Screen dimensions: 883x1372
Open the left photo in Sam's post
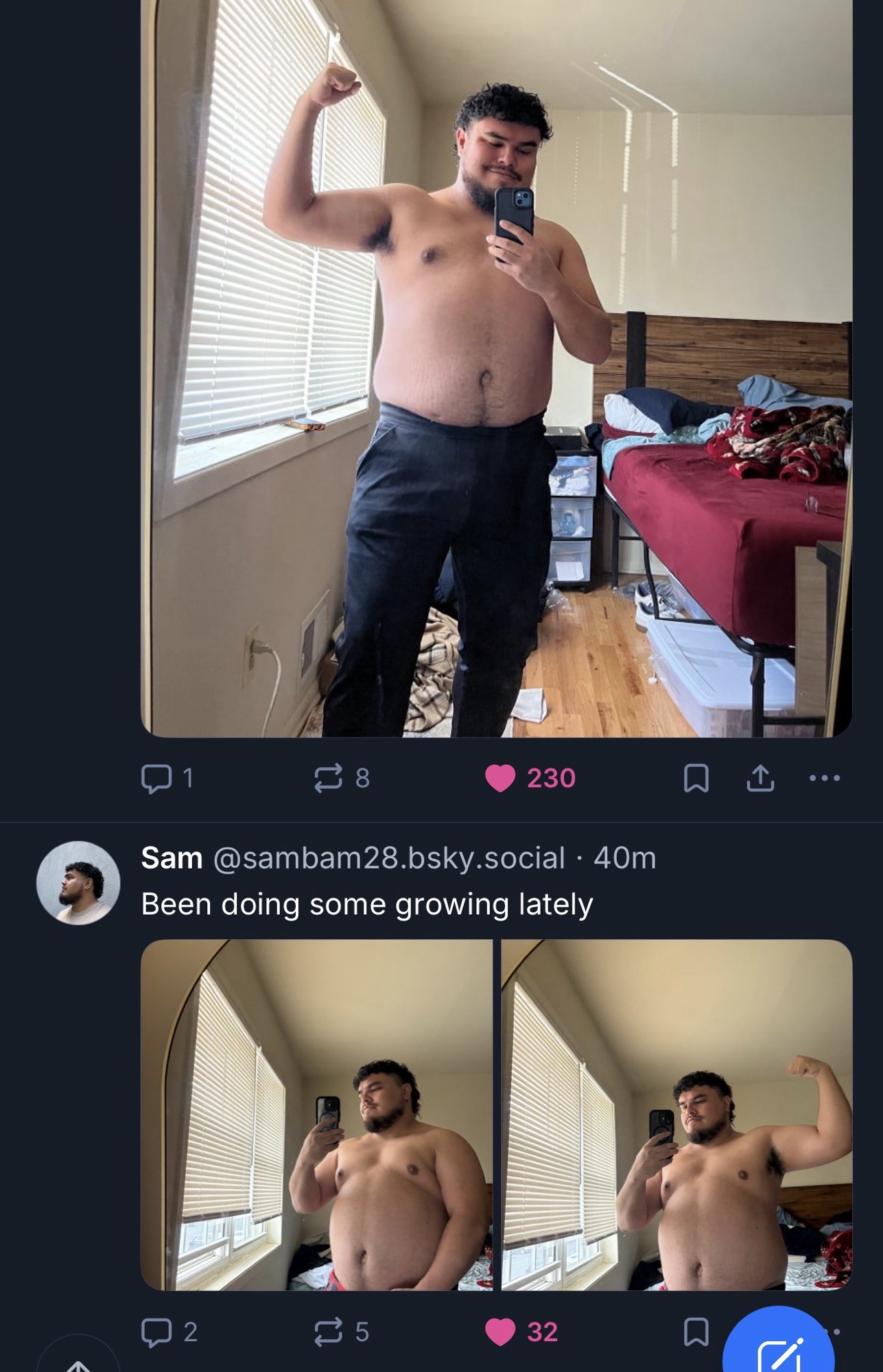pos(316,1115)
